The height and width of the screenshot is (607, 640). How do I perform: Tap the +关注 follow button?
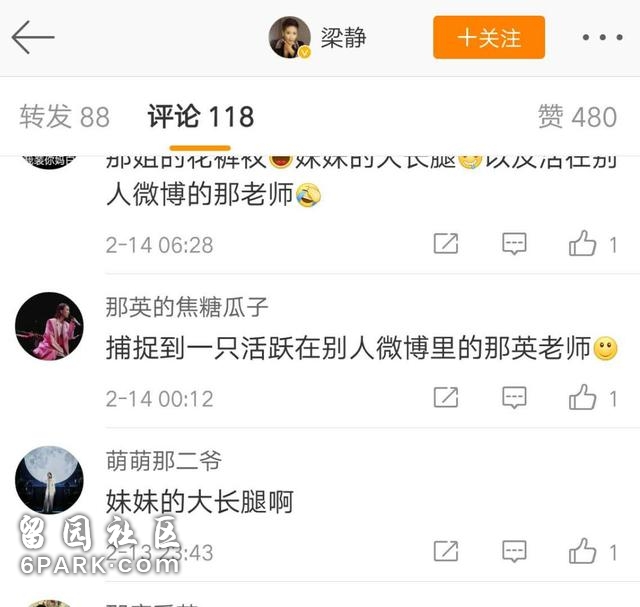coord(489,38)
